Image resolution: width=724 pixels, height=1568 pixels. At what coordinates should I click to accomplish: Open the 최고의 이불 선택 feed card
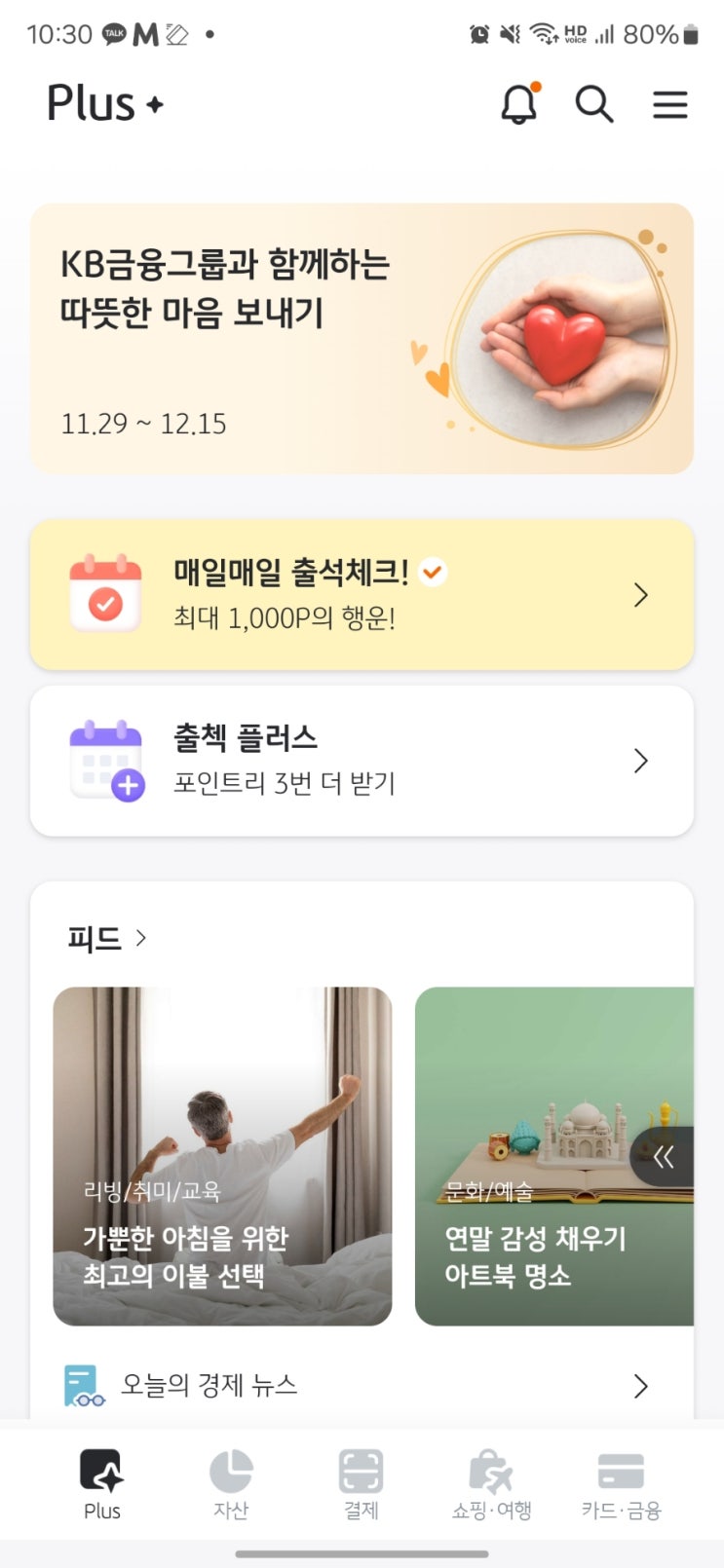click(x=222, y=1156)
